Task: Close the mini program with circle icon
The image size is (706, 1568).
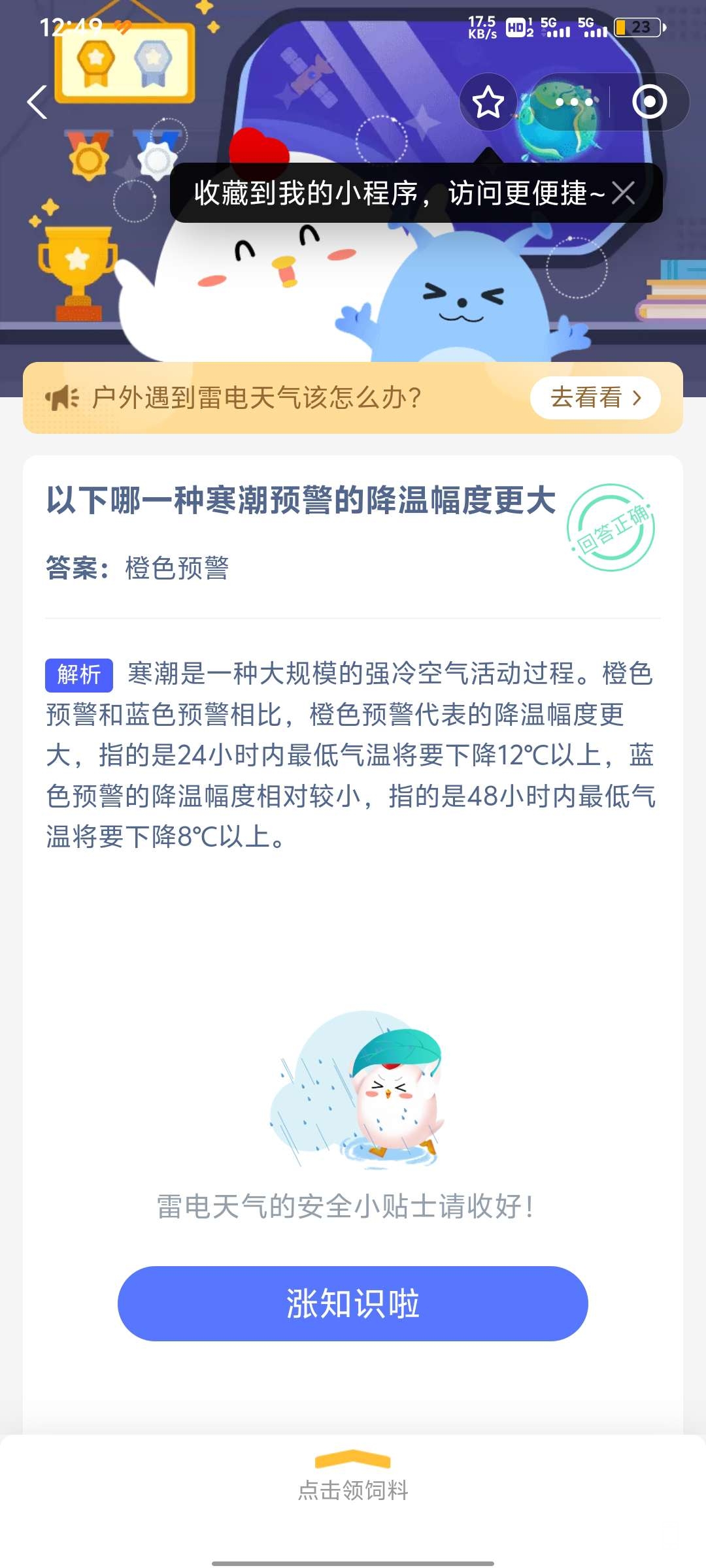Action: 649,103
